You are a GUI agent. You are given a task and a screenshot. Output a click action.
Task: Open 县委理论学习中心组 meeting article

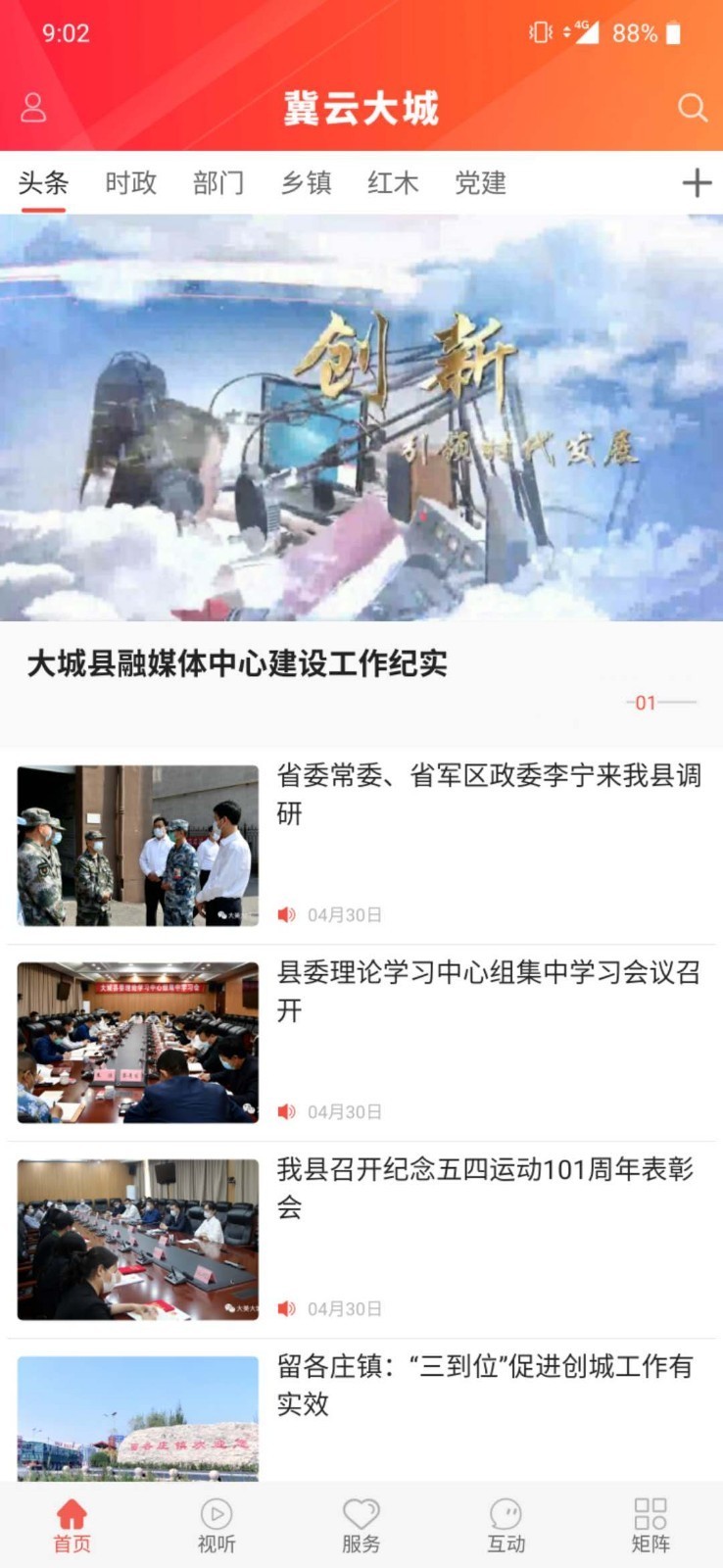(361, 1042)
